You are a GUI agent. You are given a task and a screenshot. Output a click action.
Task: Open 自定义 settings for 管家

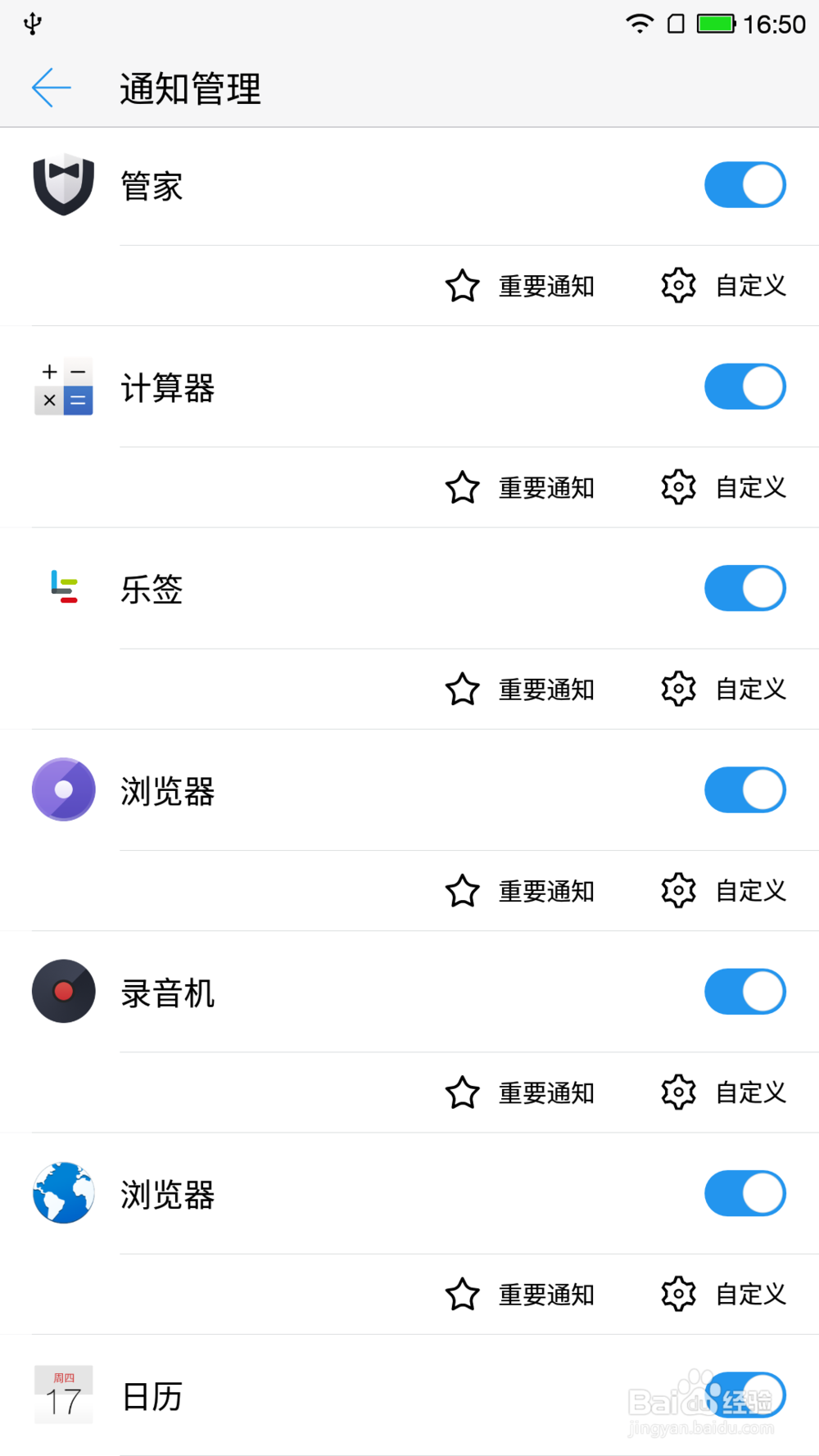point(724,286)
